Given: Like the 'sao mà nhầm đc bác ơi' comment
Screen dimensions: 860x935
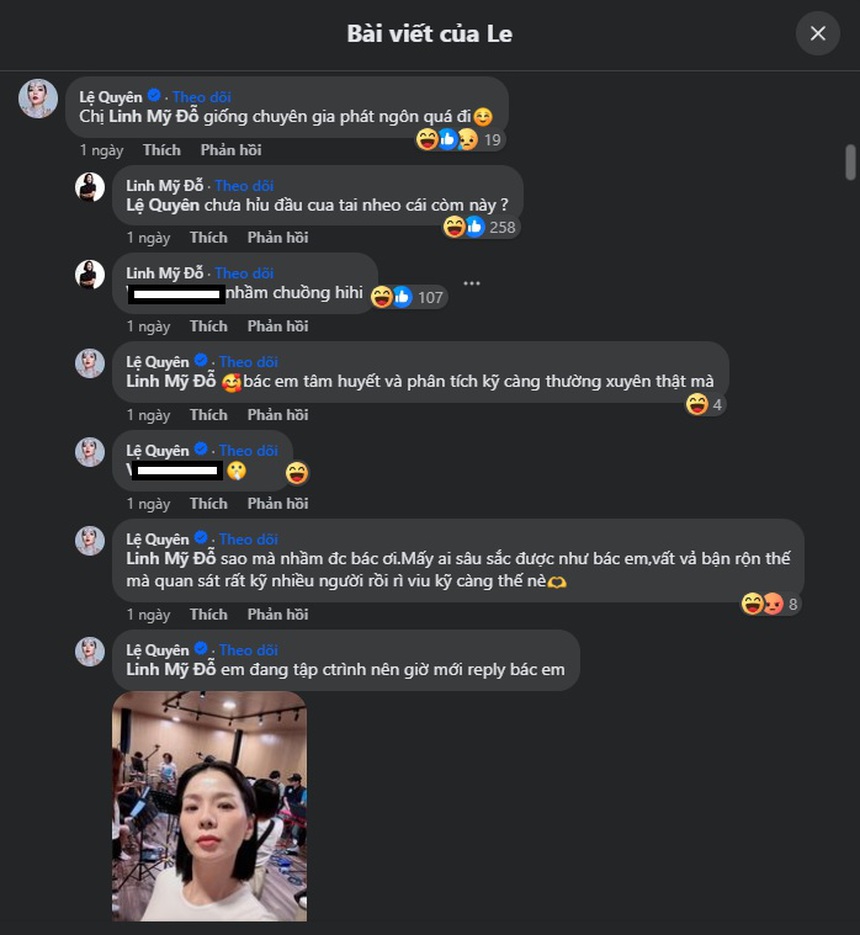Looking at the screenshot, I should click(x=208, y=615).
